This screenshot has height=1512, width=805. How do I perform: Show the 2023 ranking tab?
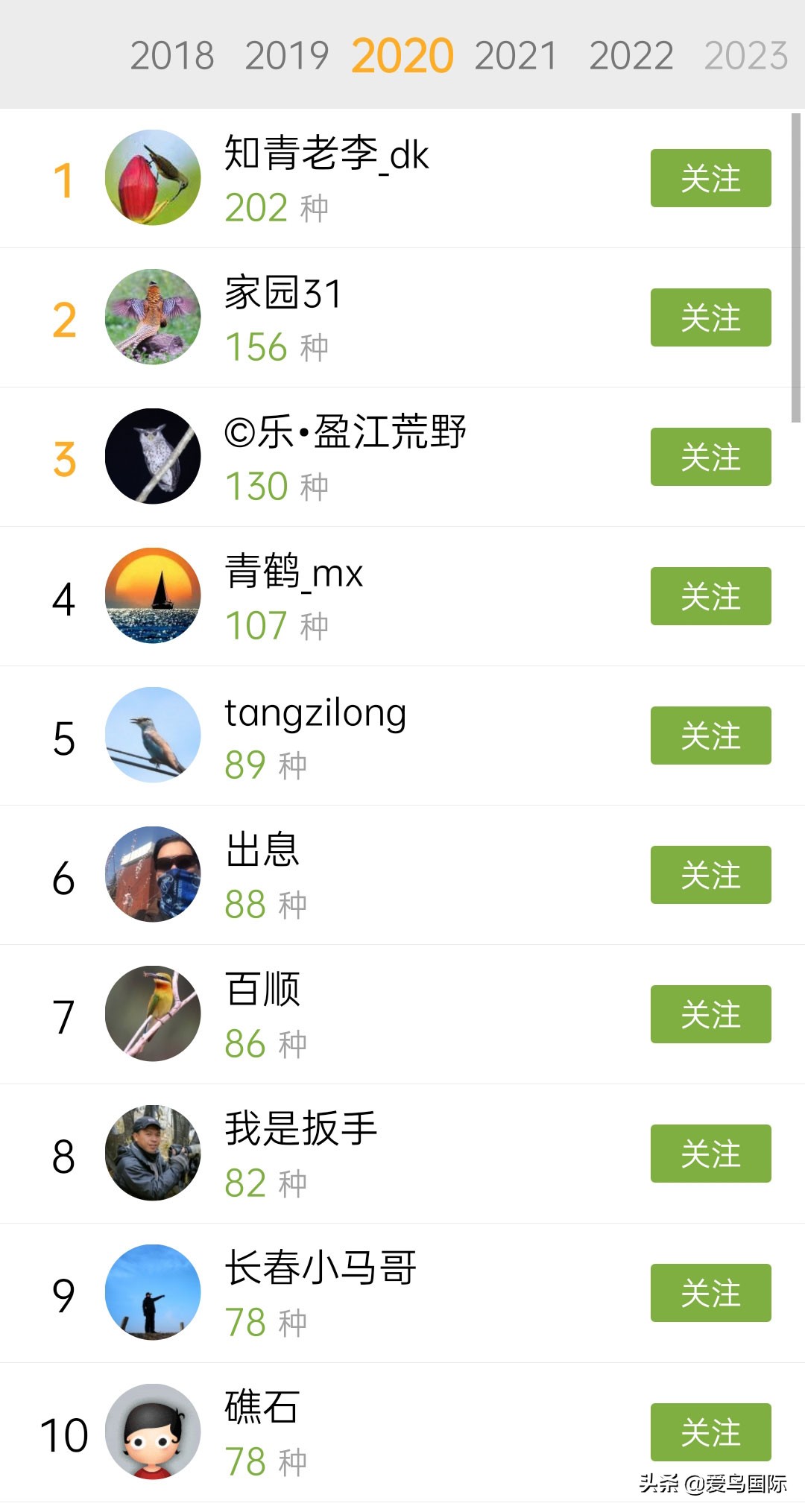tap(745, 56)
